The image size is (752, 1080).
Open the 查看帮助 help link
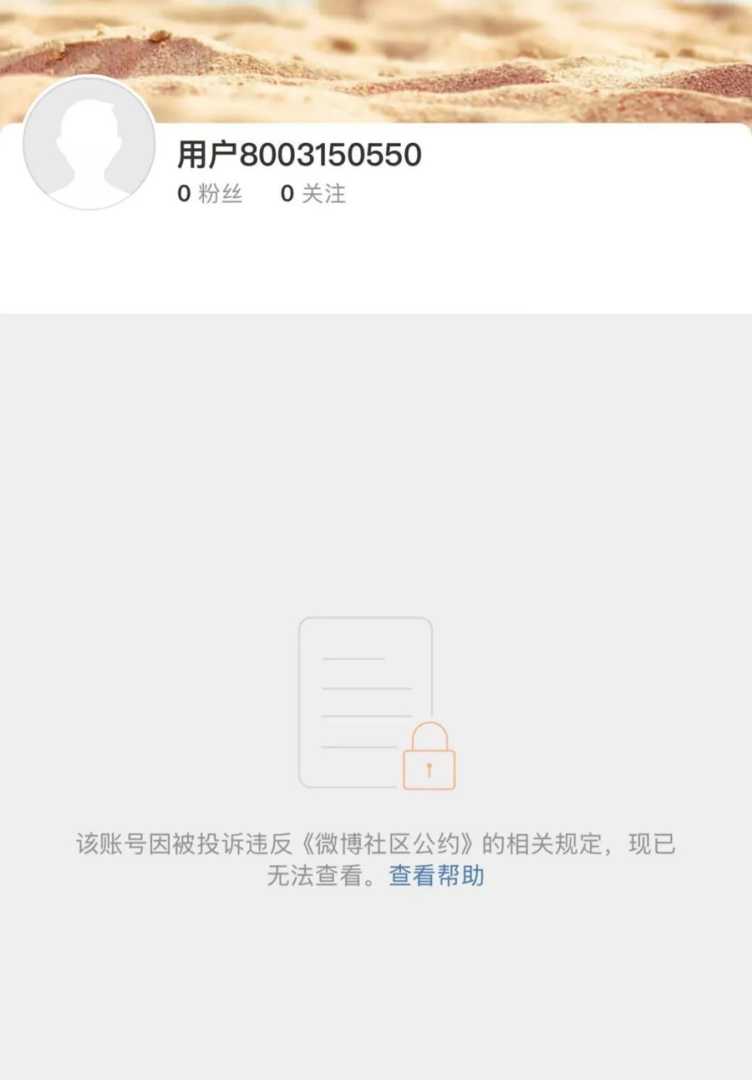click(x=436, y=877)
